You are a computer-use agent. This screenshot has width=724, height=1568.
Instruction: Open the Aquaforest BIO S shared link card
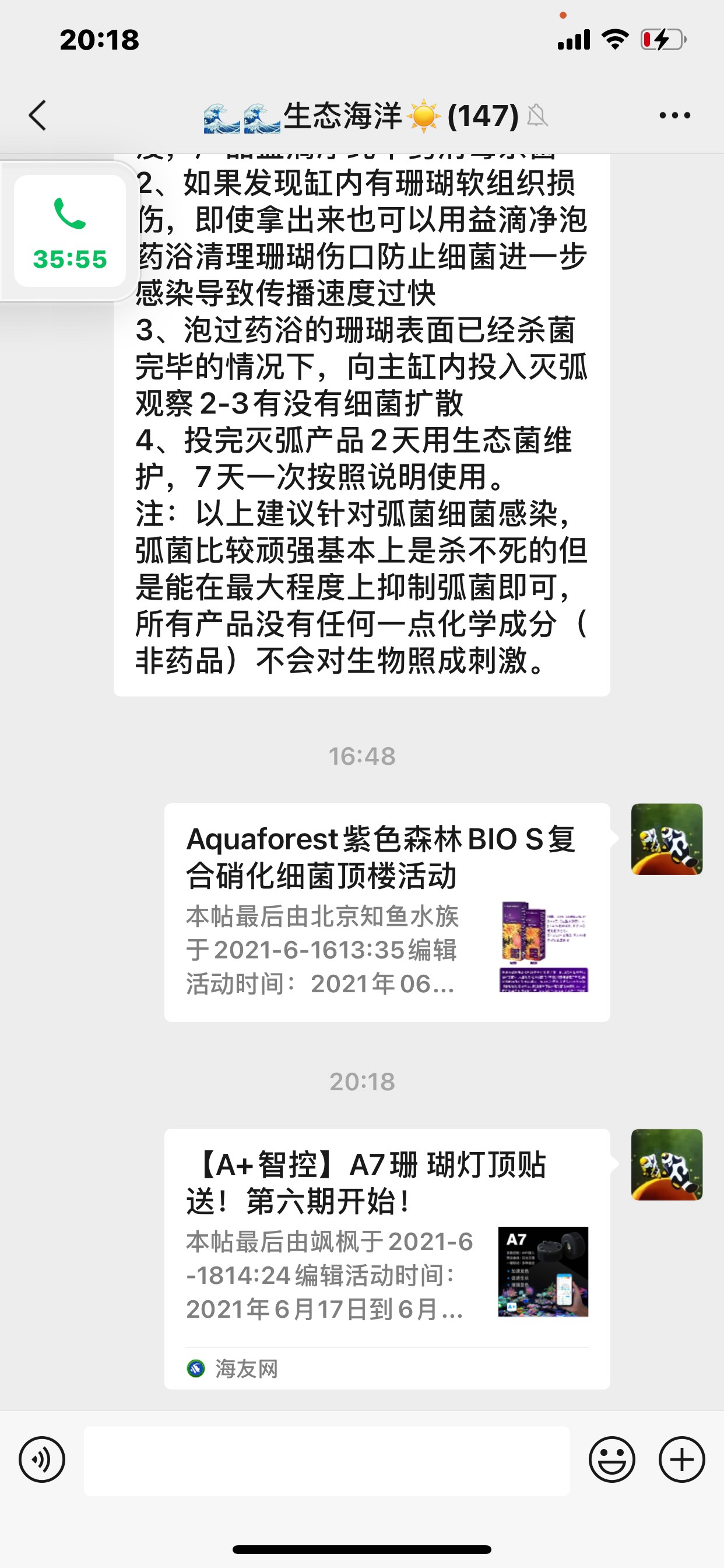tap(387, 912)
